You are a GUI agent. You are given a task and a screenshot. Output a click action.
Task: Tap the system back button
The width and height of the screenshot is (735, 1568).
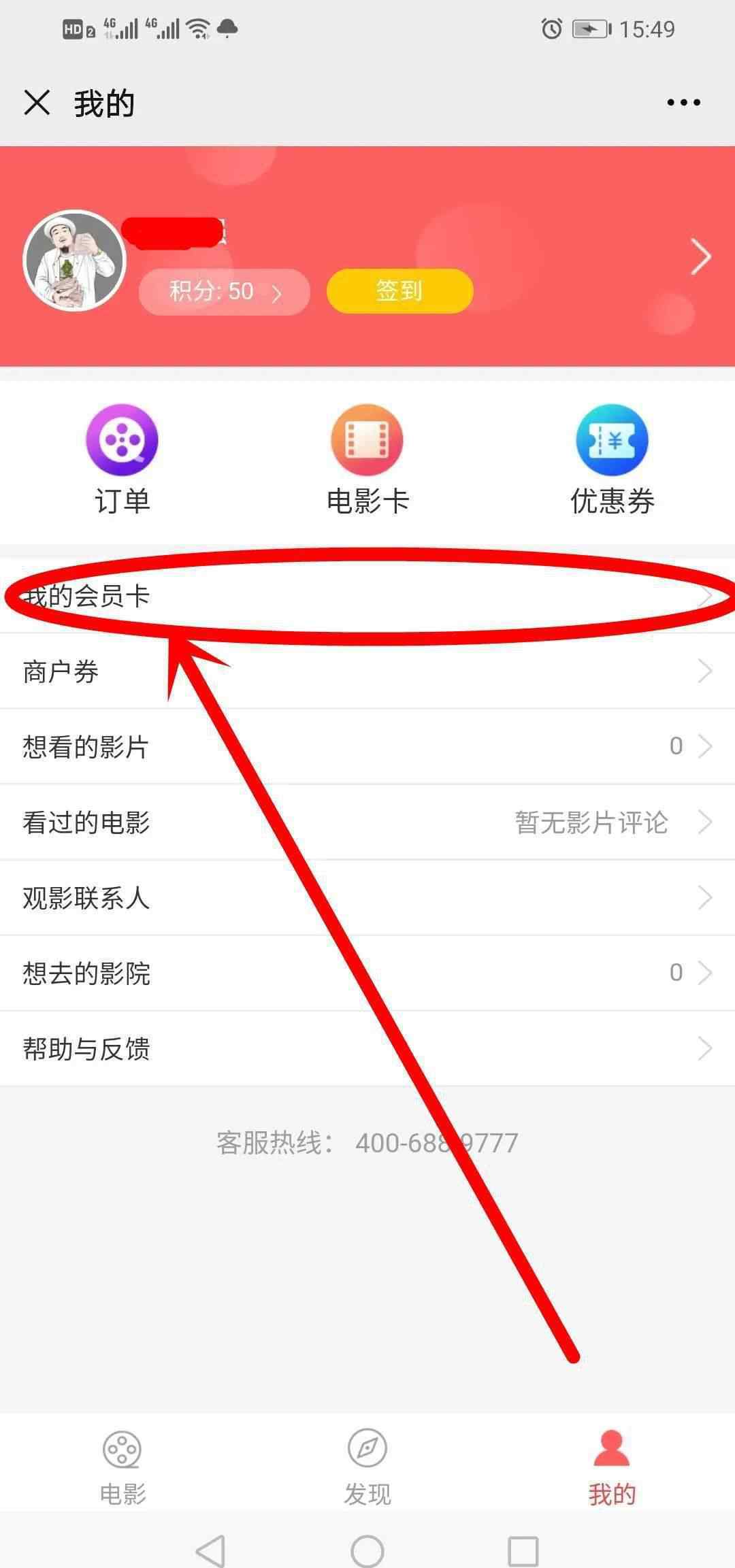coord(210,1551)
